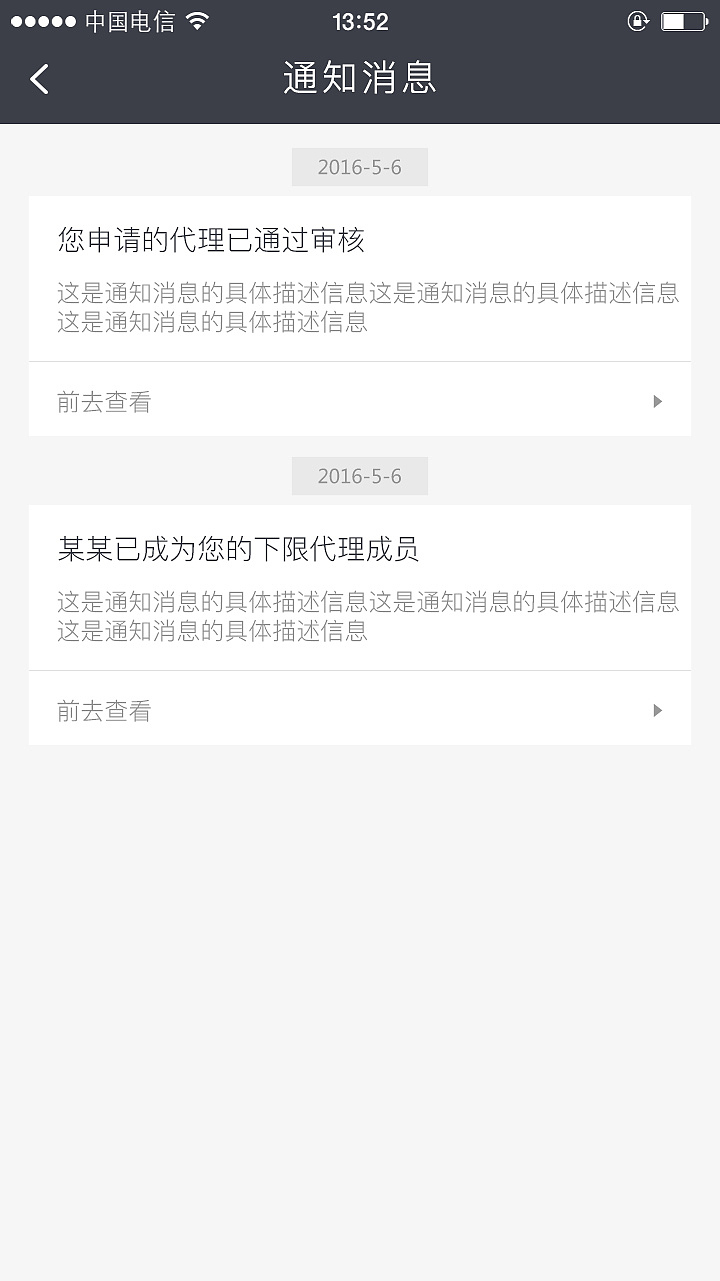This screenshot has height=1281, width=720.
Task: Open the second 前去查看 link
Action: tap(105, 709)
